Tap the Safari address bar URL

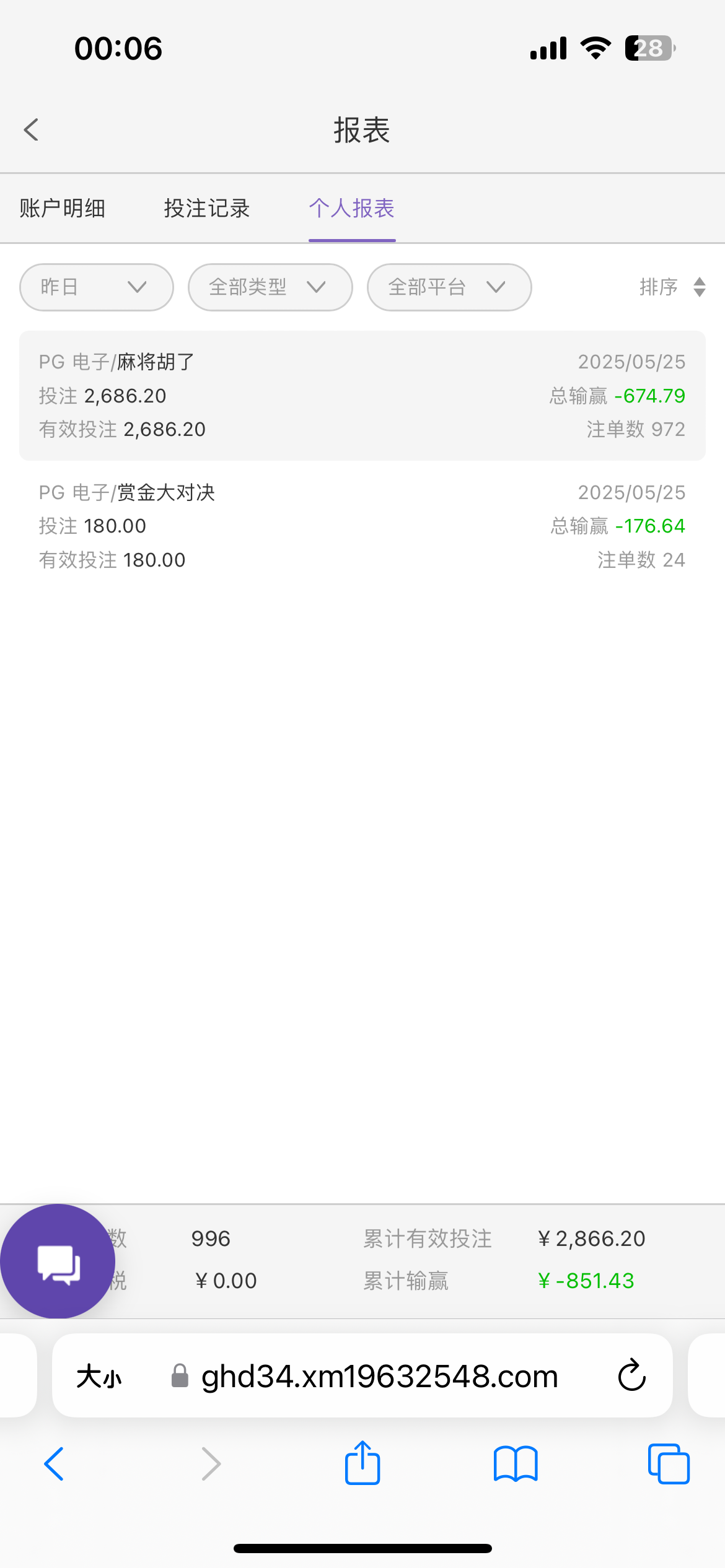click(x=380, y=1376)
